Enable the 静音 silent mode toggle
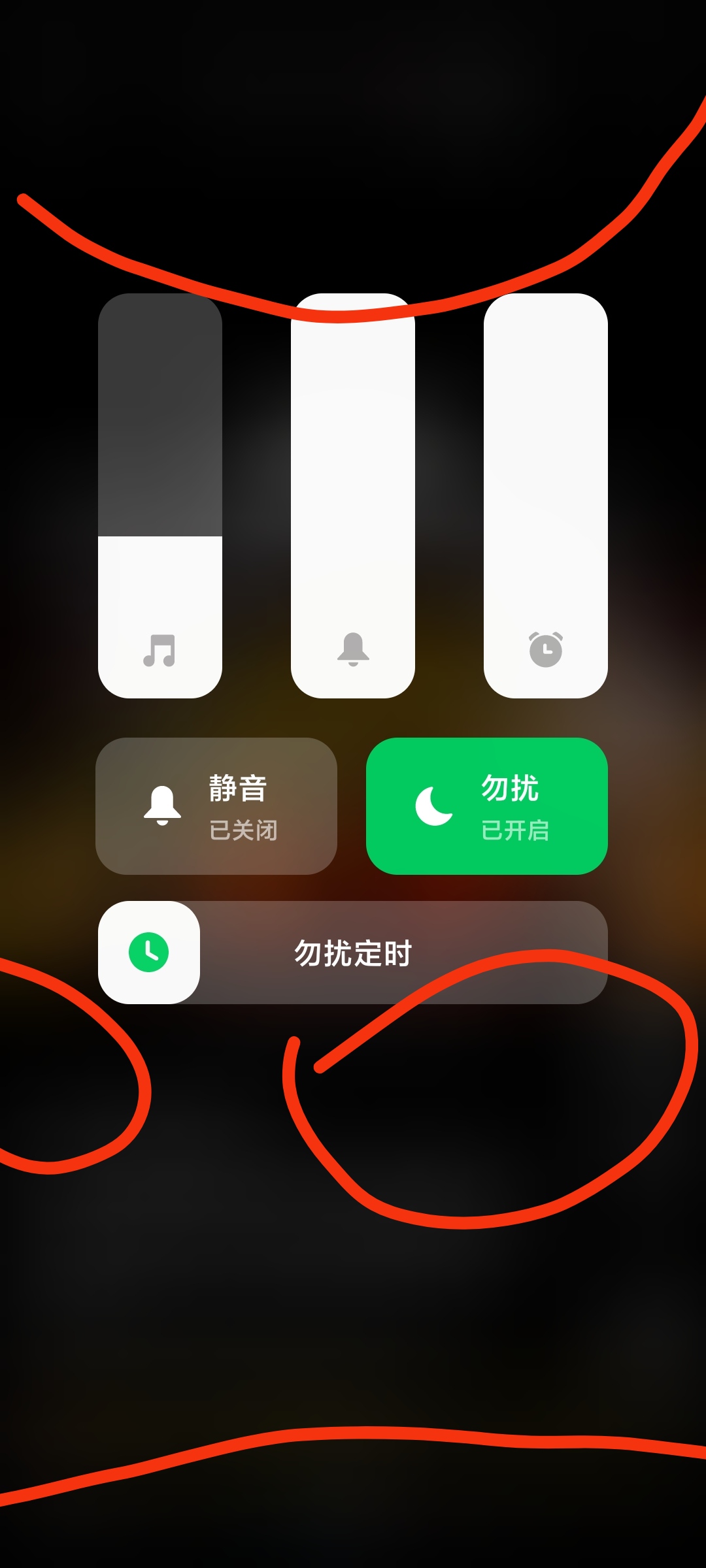This screenshot has width=706, height=1568. [x=216, y=806]
